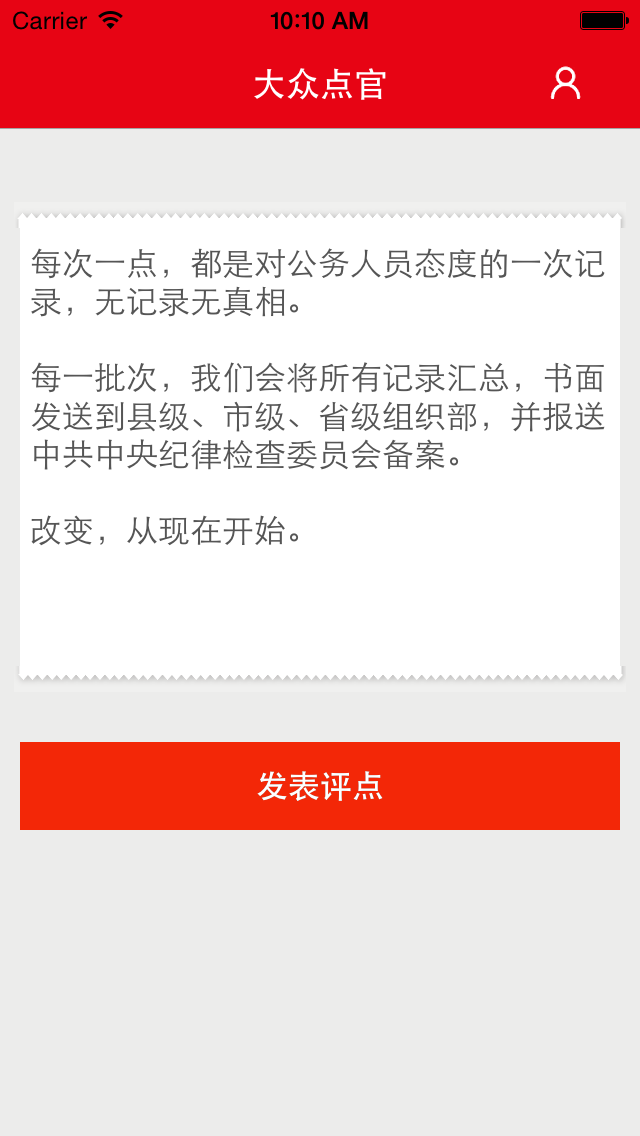
Task: Open the user profile icon
Action: 565,84
